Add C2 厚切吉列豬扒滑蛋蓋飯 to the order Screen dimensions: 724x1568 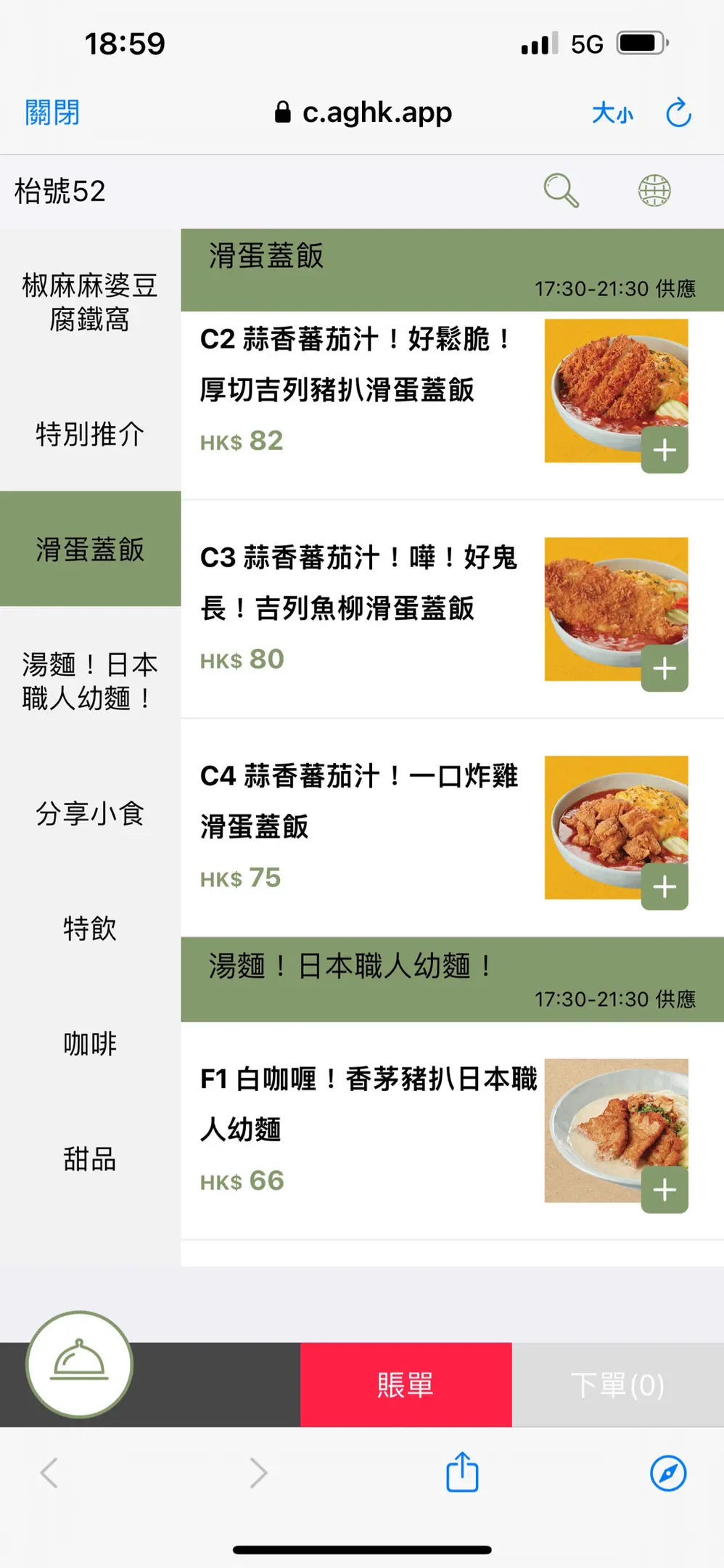(665, 450)
